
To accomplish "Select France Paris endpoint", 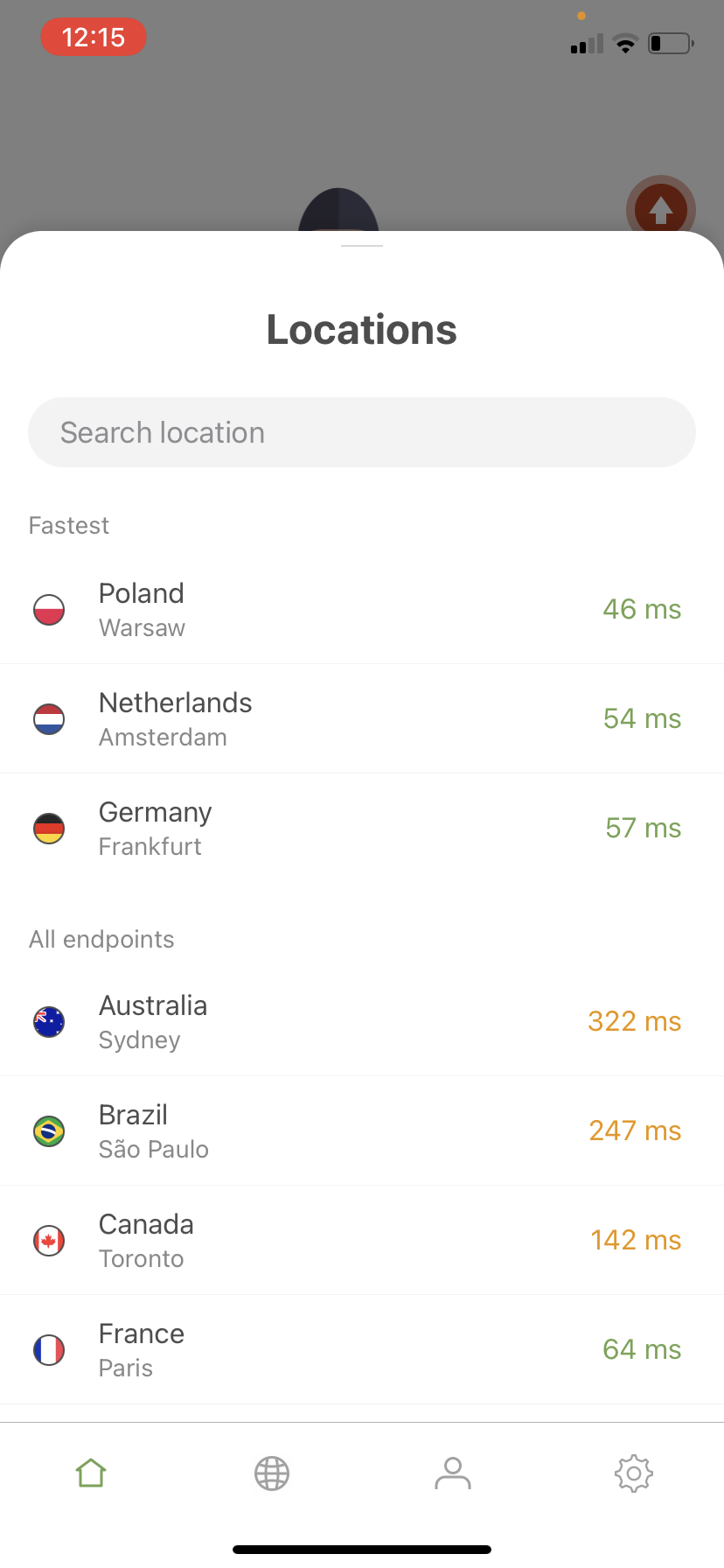I will (362, 1349).
